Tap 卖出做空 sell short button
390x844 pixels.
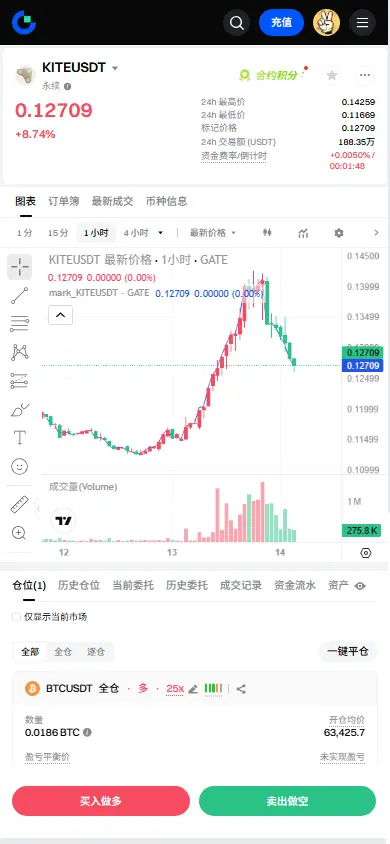click(287, 801)
